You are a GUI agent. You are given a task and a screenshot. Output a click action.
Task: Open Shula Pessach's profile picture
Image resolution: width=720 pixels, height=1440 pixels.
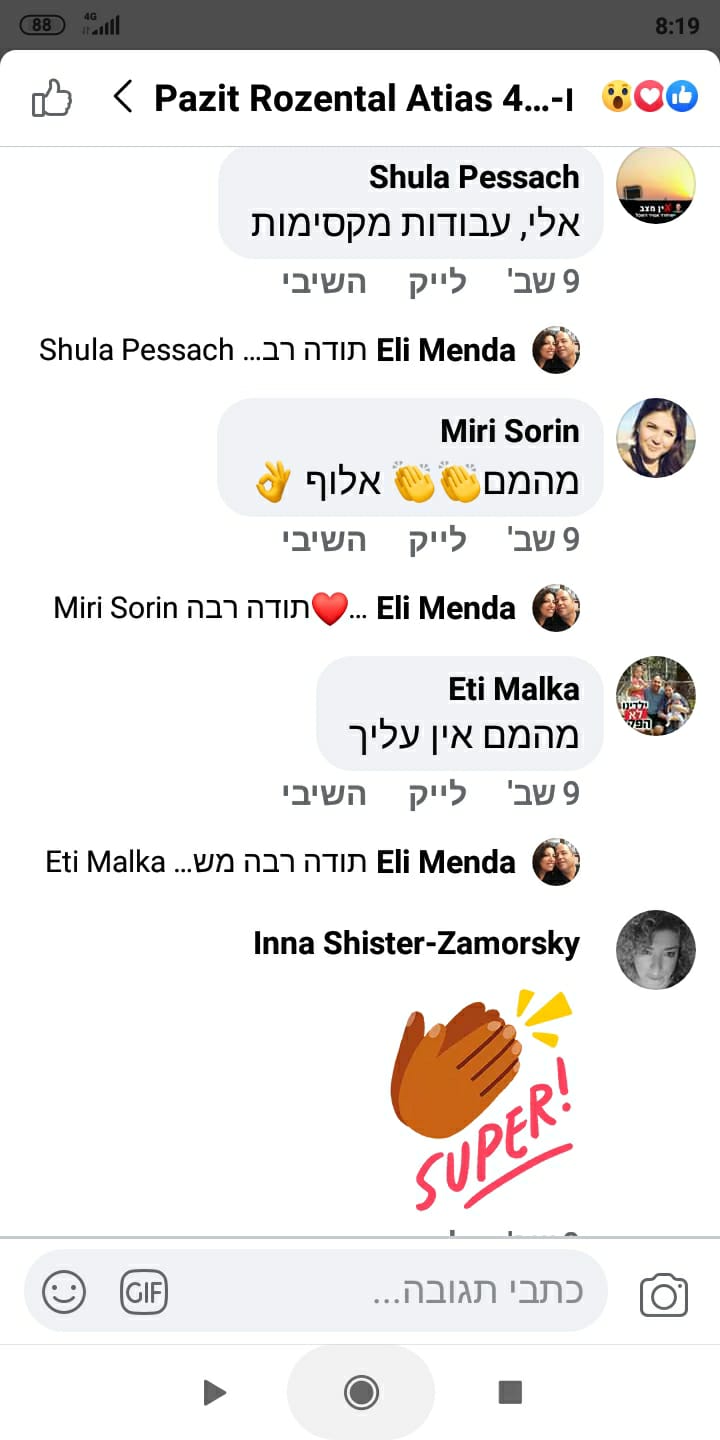tap(656, 185)
